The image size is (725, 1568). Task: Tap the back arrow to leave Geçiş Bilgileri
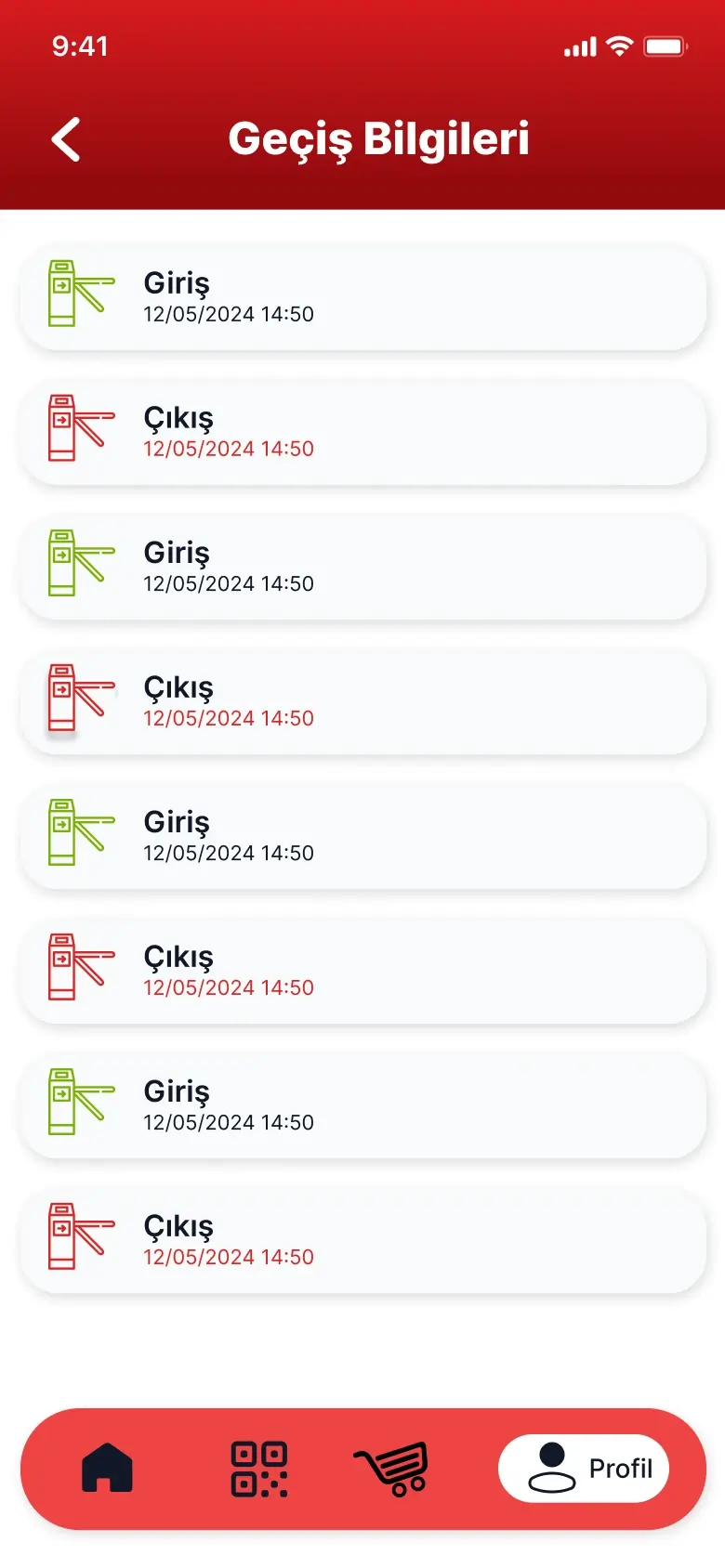pos(65,138)
